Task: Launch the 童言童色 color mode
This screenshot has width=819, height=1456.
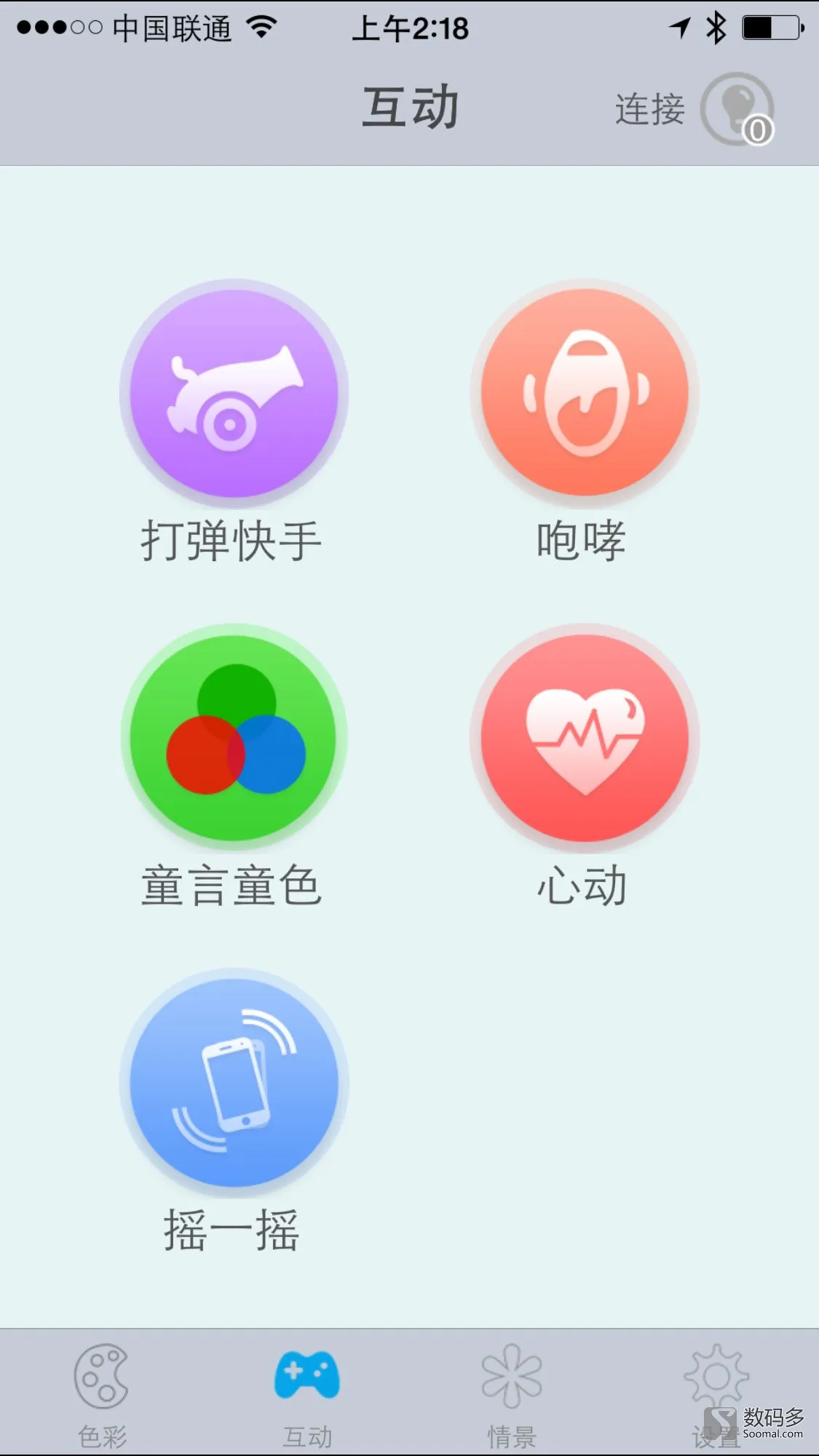Action: (234, 738)
